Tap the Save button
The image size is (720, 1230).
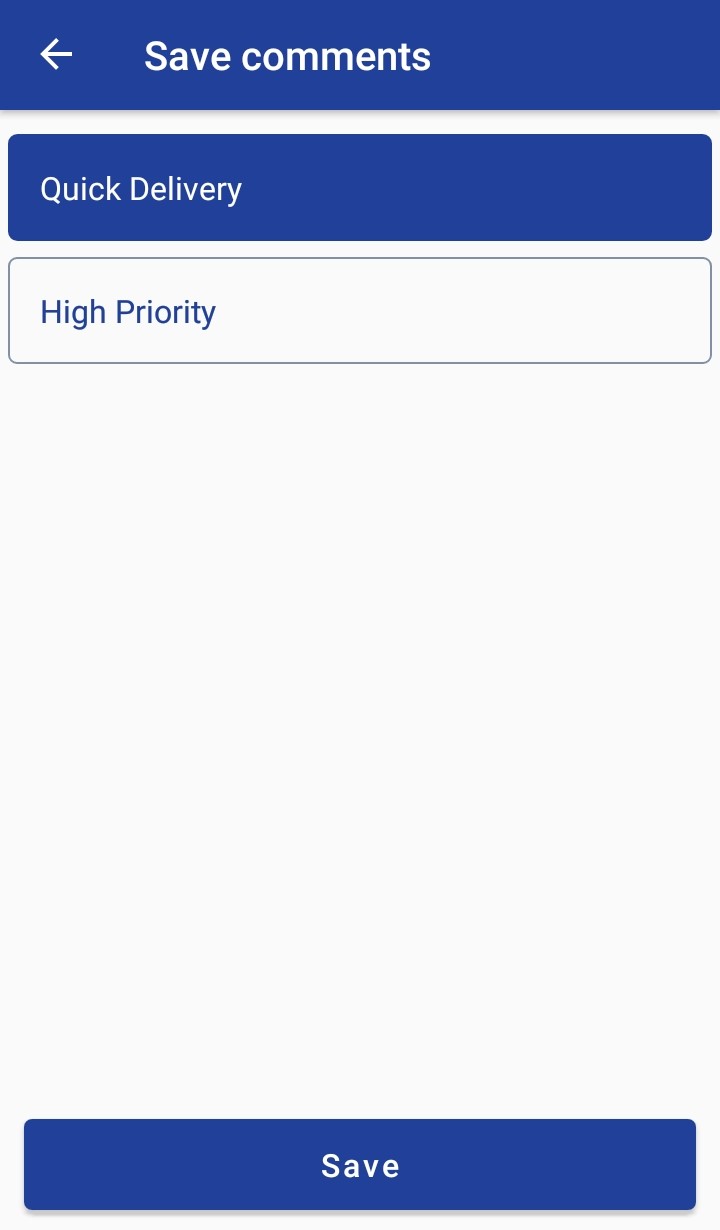360,1165
